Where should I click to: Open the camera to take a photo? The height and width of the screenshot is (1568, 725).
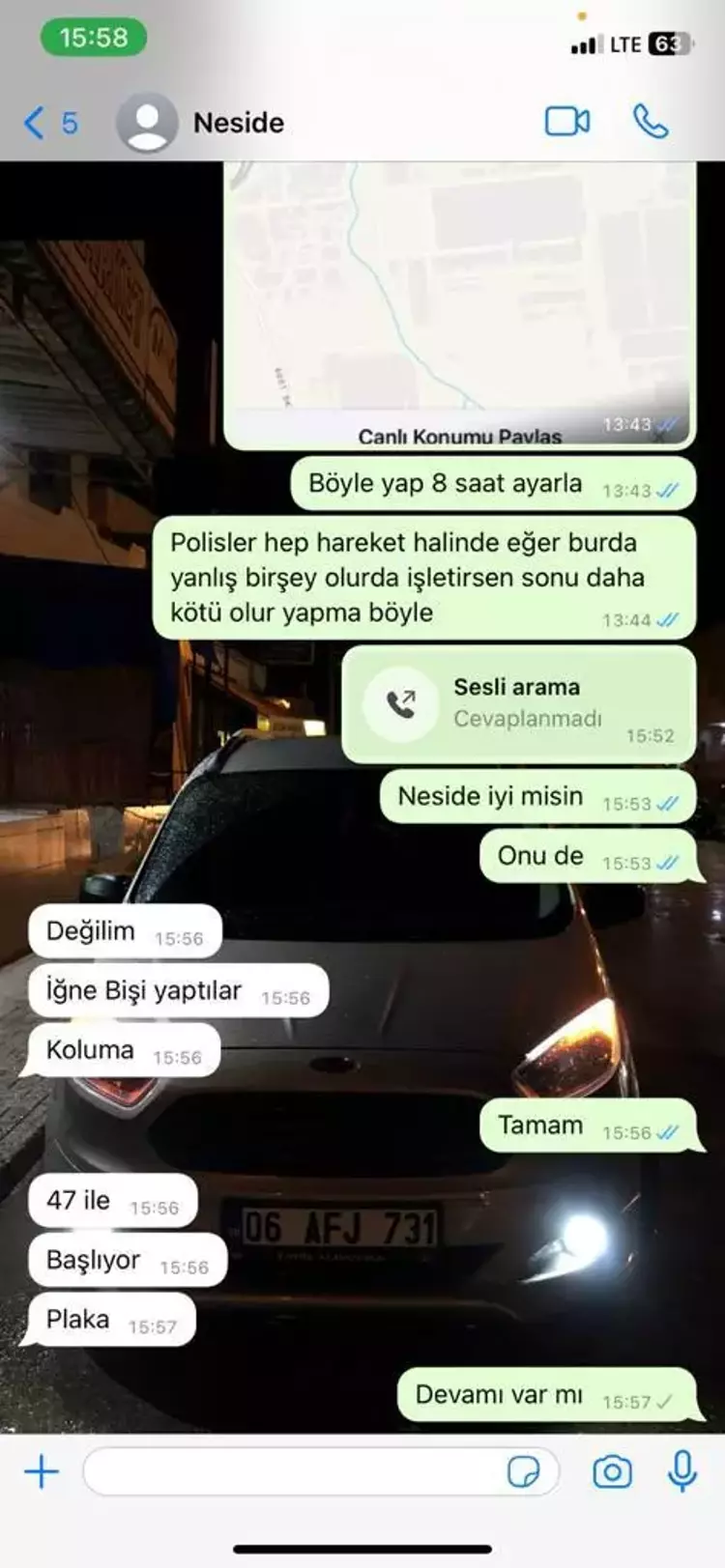coord(612,1472)
